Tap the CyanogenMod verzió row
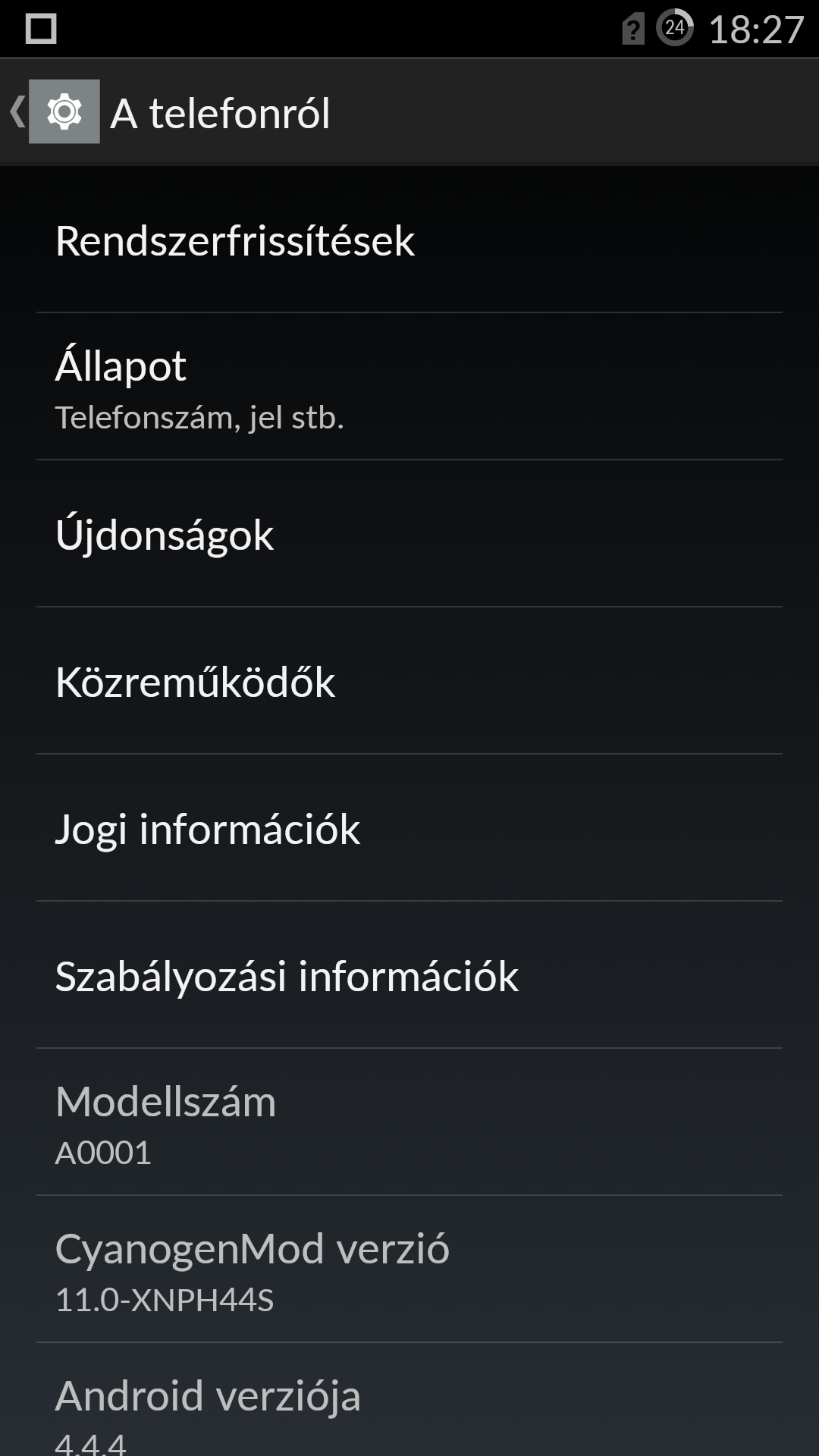819x1456 pixels. 409,1270
